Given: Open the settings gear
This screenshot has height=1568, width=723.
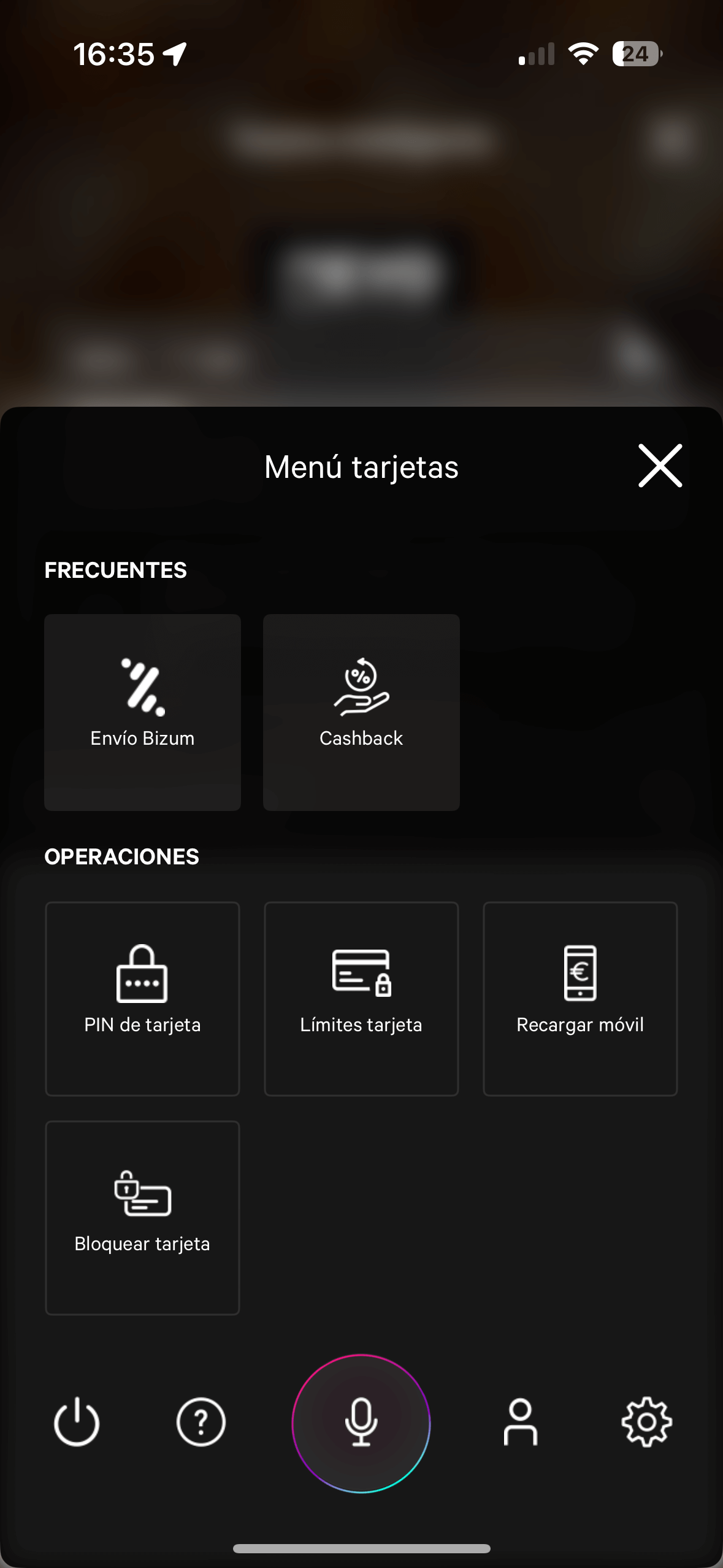Looking at the screenshot, I should (x=647, y=1422).
